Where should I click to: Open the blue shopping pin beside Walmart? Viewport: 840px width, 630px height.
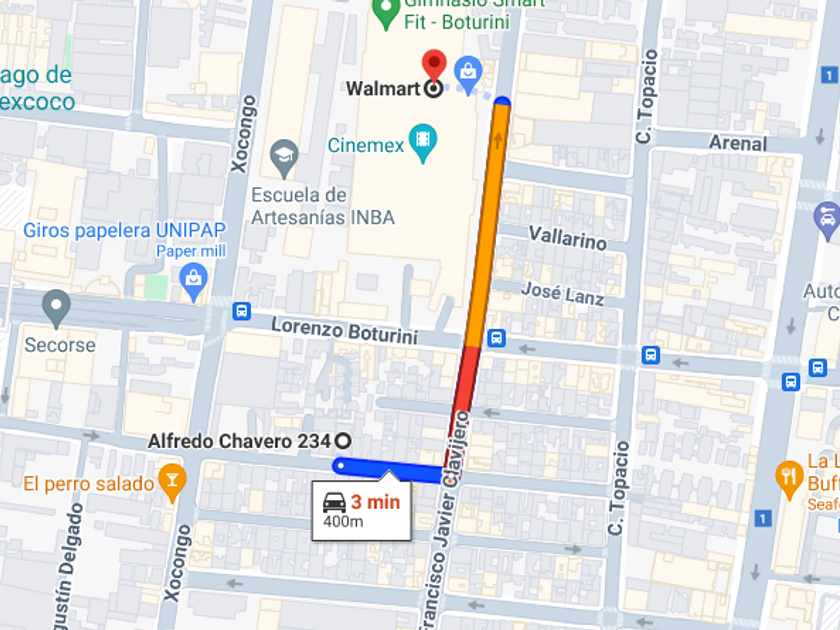[468, 76]
